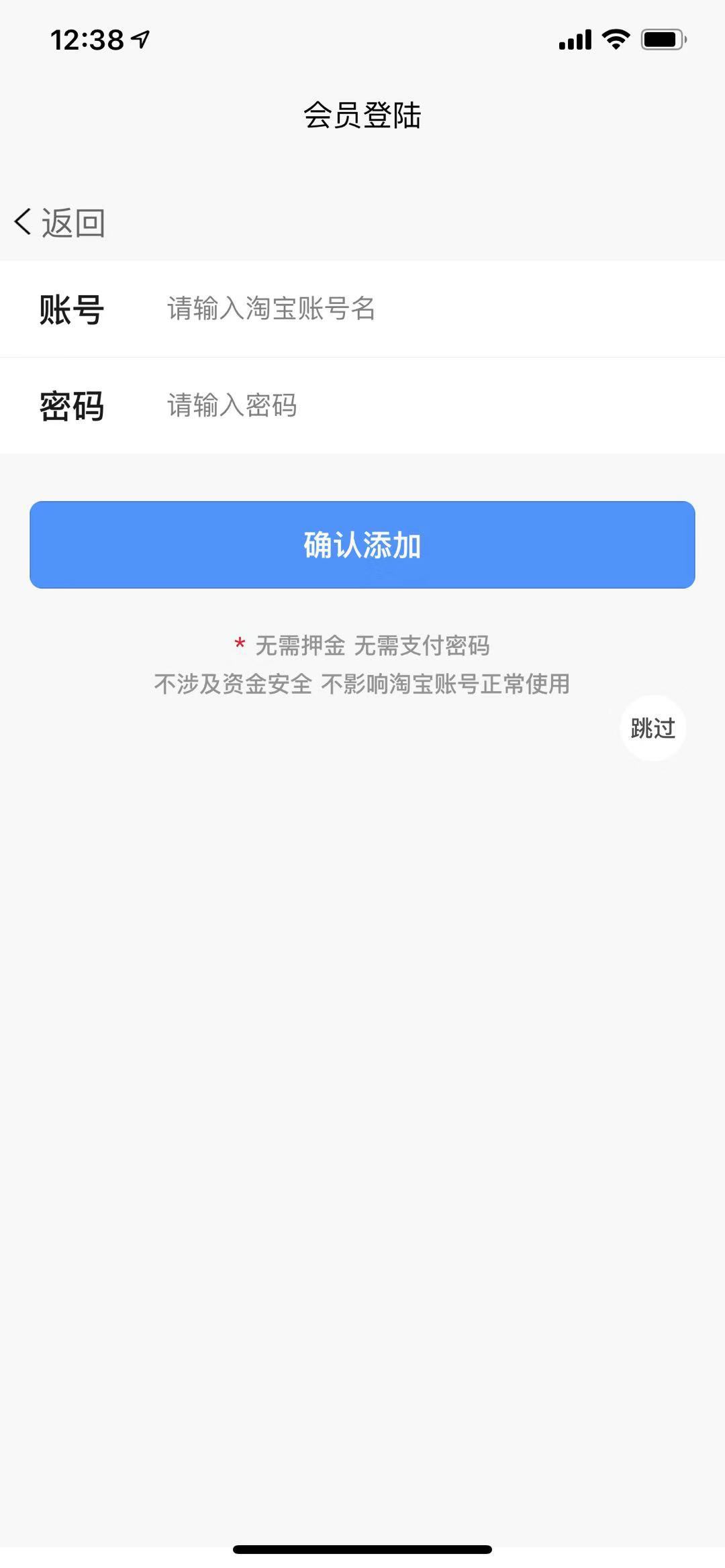Click the 账号 field label
Screen dimensions: 725x1568
coord(70,309)
